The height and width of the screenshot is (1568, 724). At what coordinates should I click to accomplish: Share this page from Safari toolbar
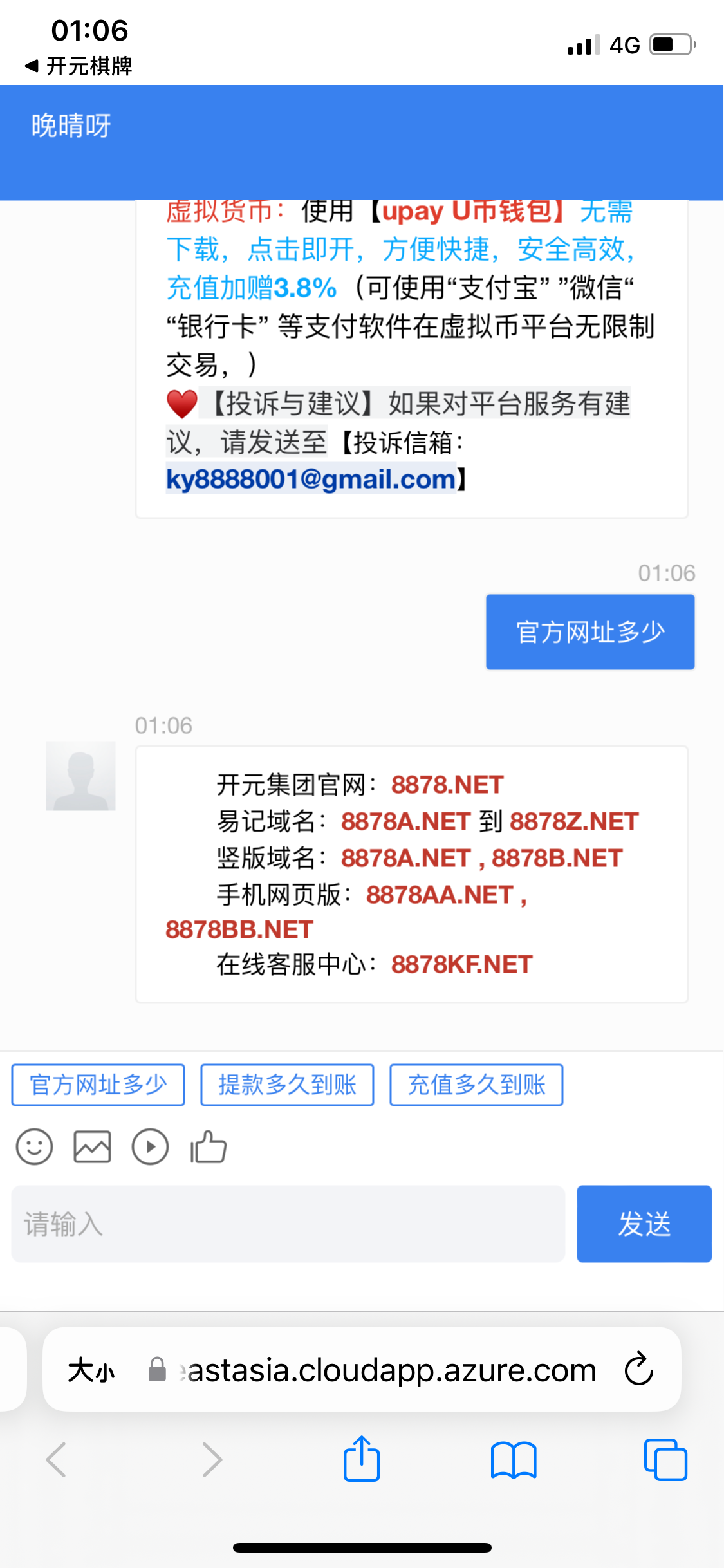pos(362,1459)
